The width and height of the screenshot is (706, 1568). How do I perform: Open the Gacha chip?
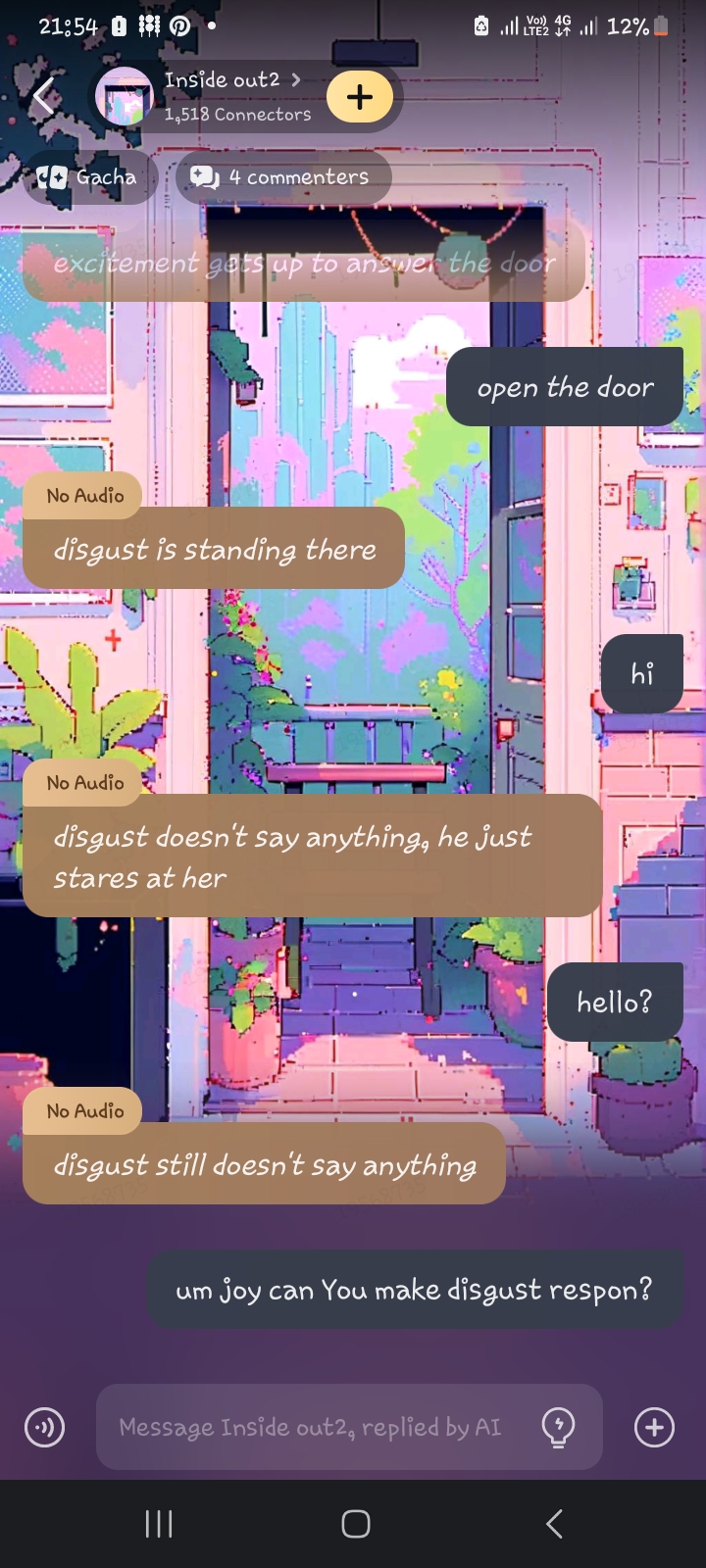coord(88,177)
